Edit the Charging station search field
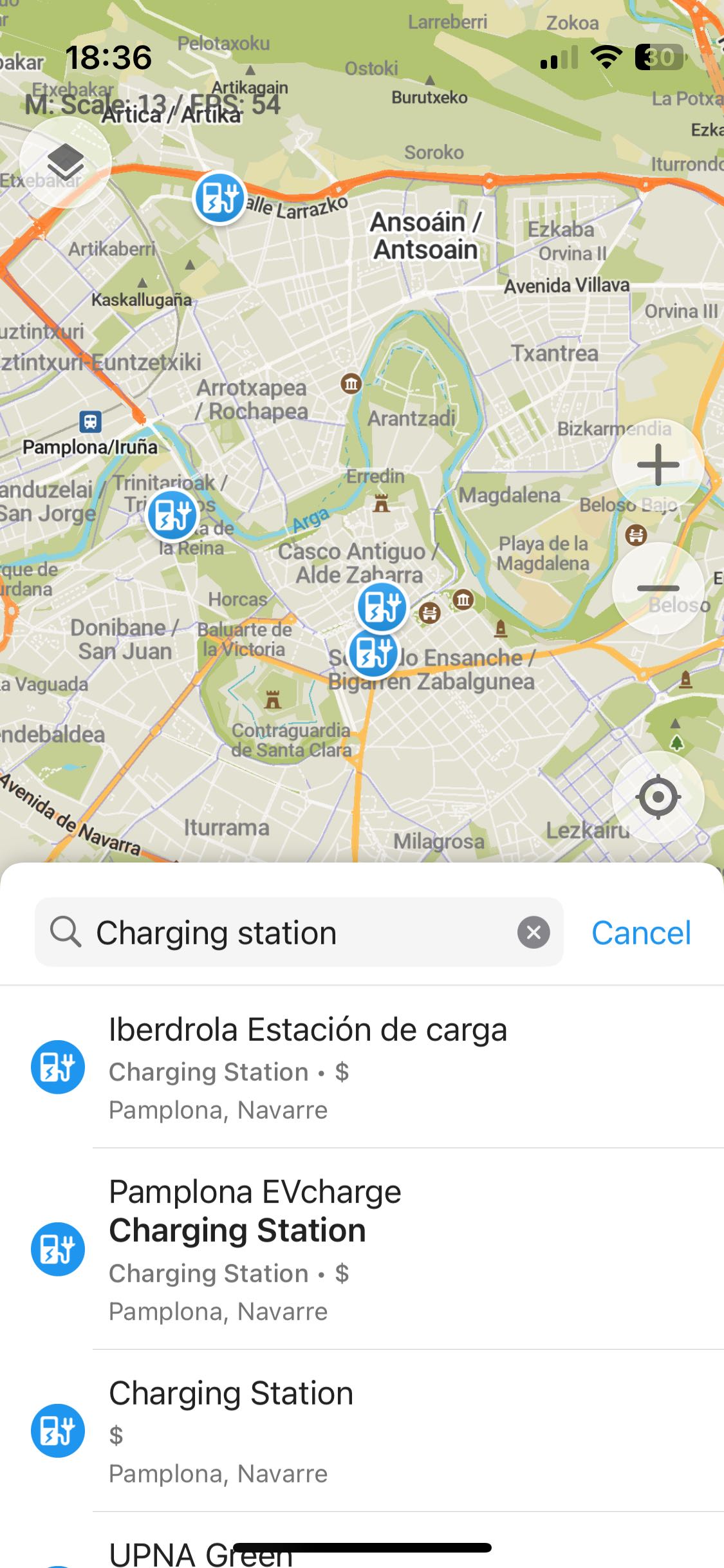 [296, 933]
